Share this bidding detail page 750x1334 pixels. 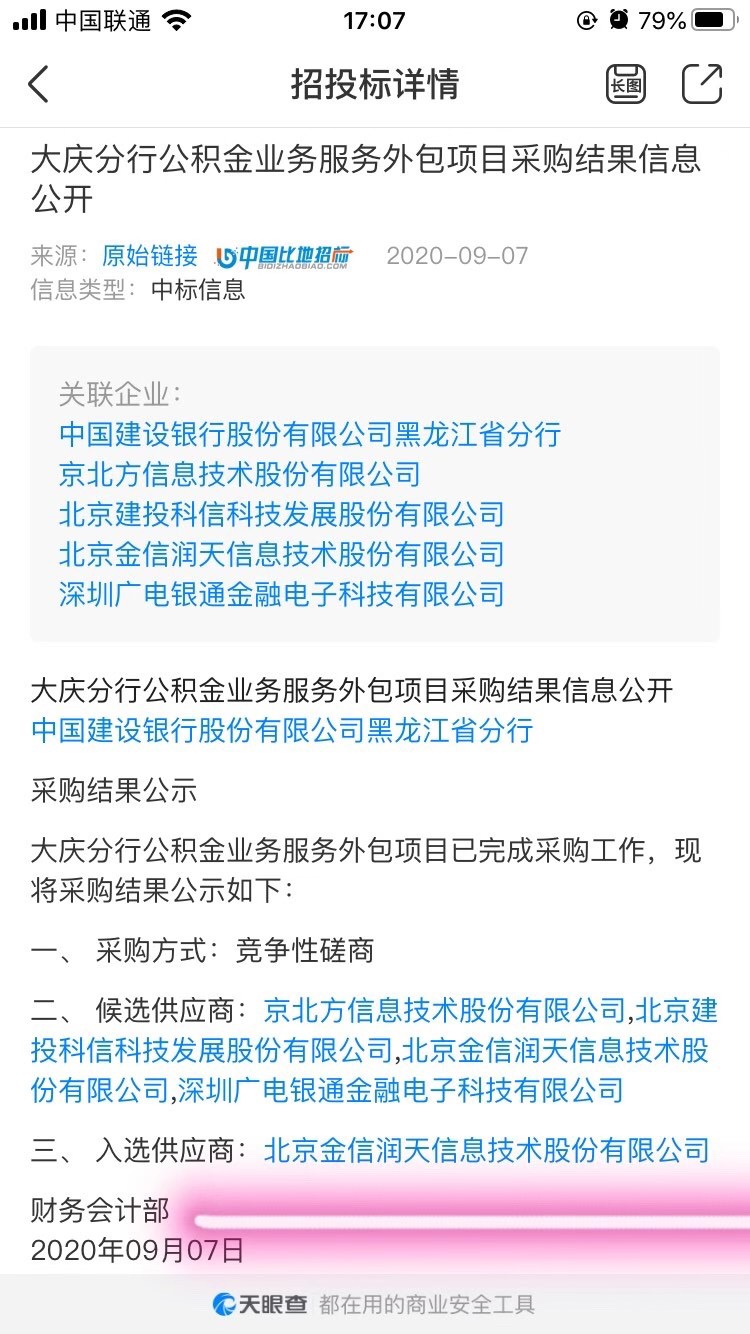(702, 84)
